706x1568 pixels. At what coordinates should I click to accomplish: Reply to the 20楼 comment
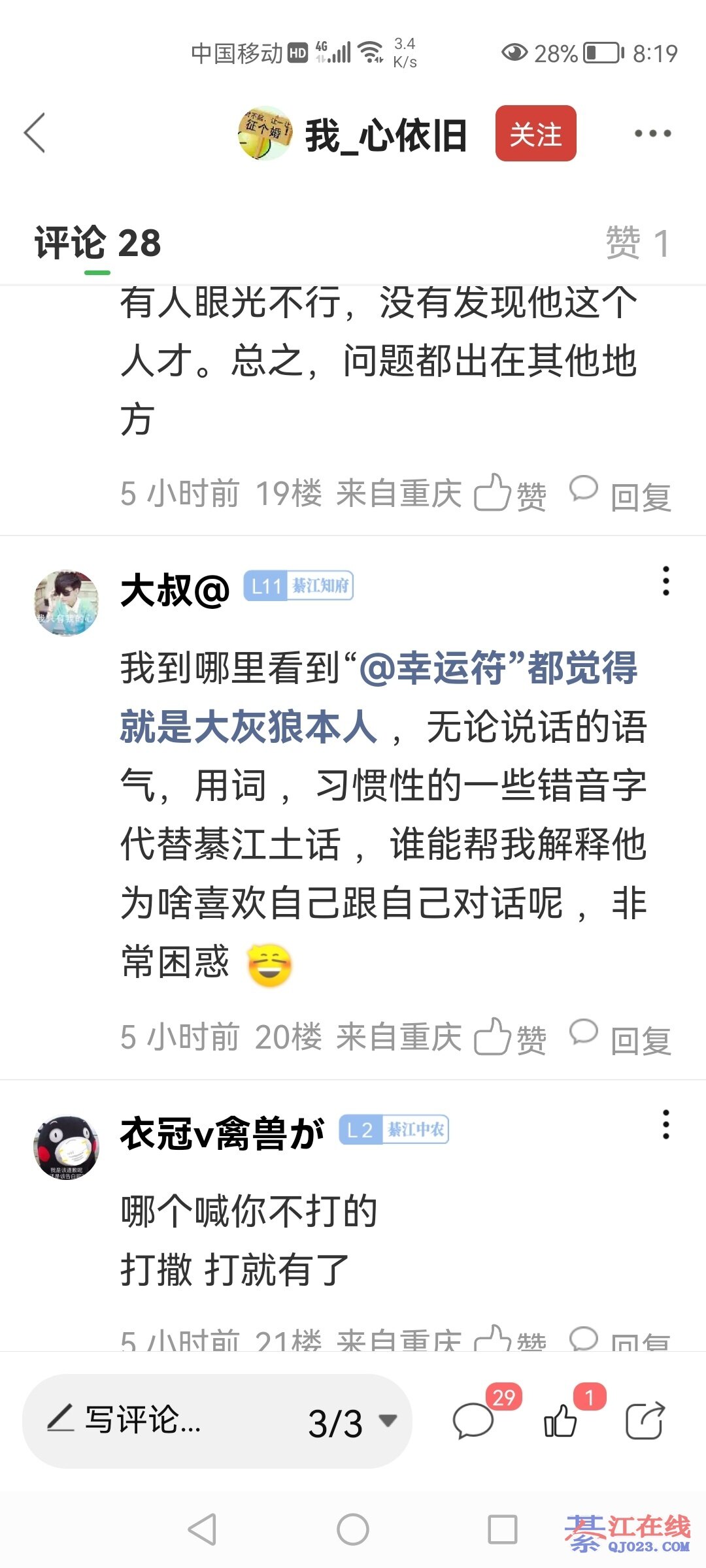coord(621,1037)
